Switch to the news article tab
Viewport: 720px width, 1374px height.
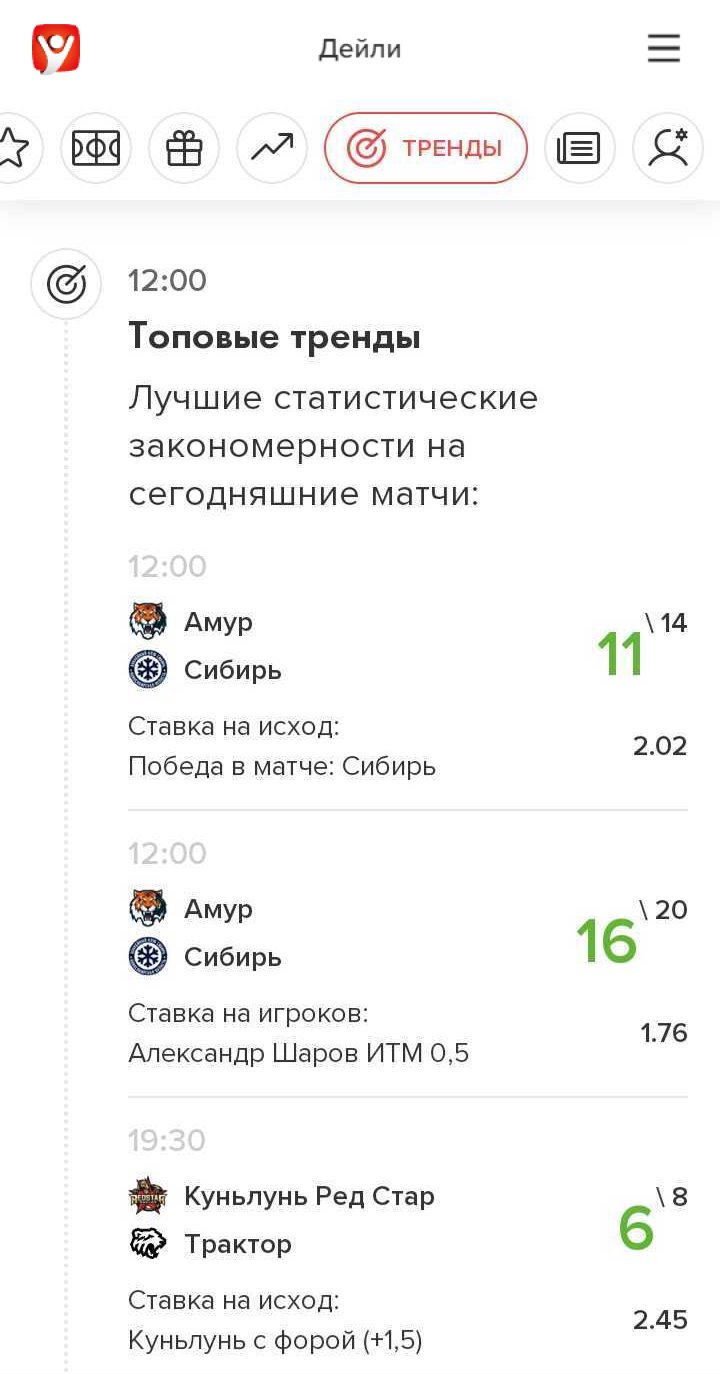click(580, 148)
